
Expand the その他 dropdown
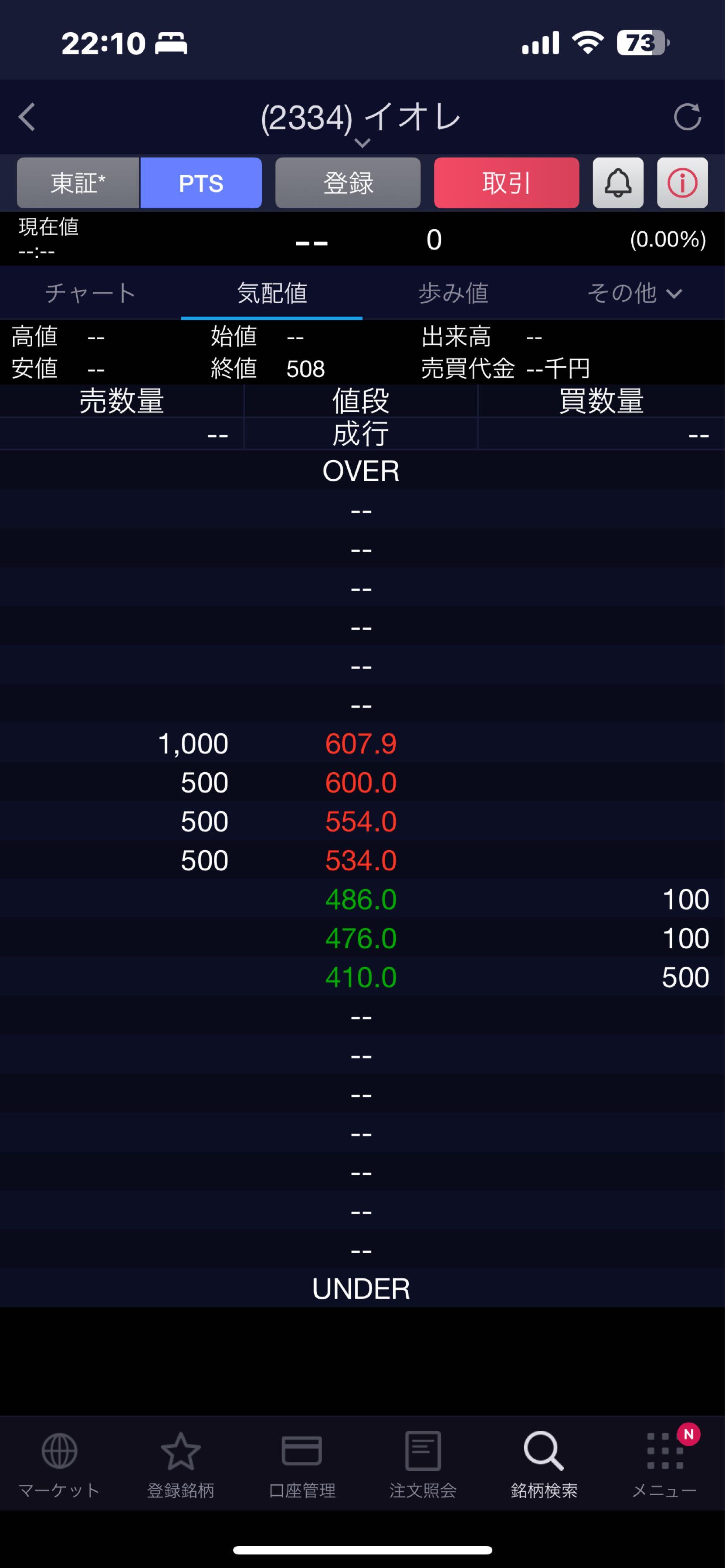[634, 294]
